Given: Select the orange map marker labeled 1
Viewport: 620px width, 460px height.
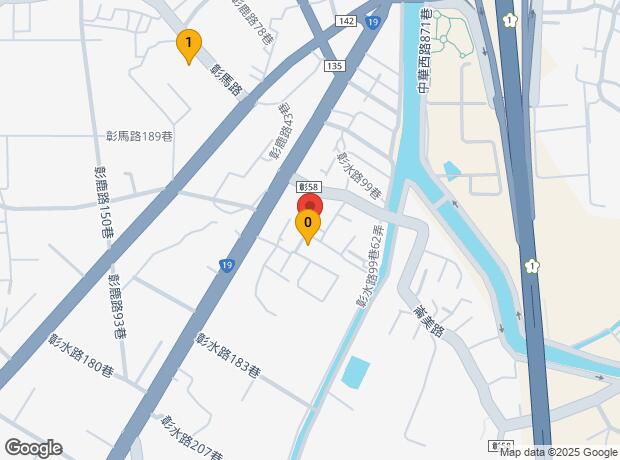Looking at the screenshot, I should [187, 44].
